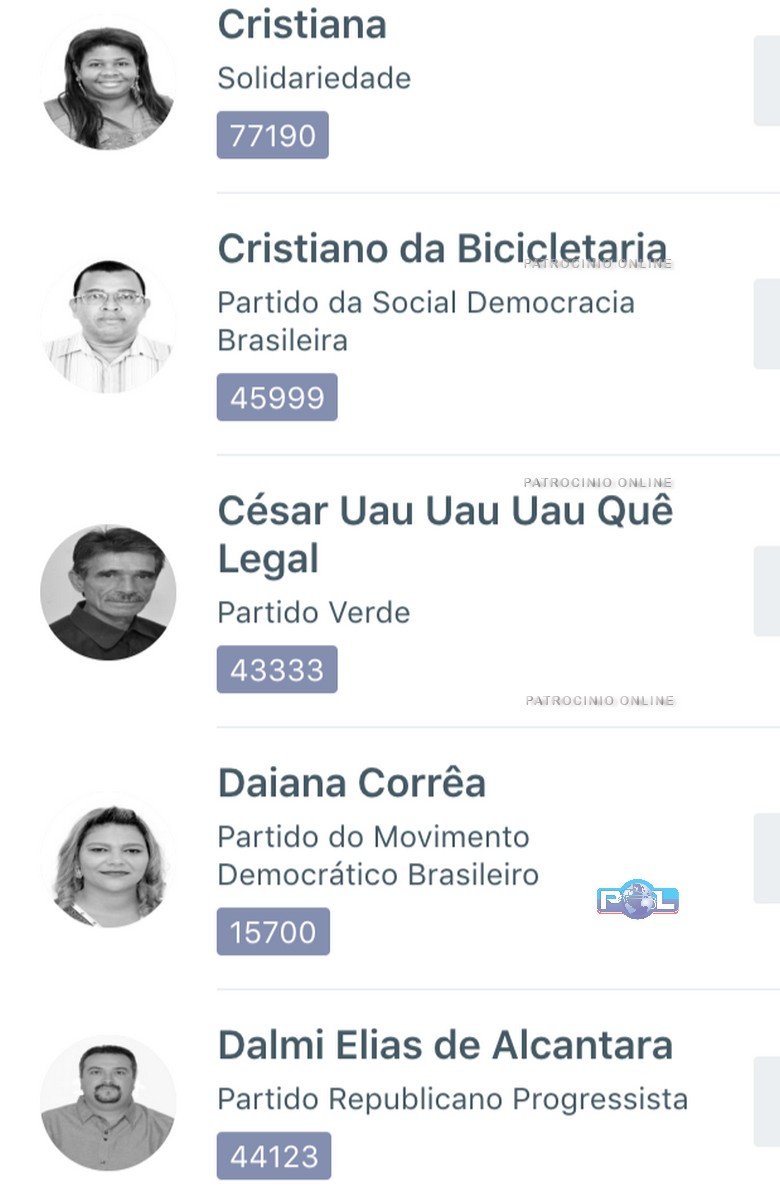
Task: Select Cristiano da Bicicletaria's row
Action: click(x=441, y=249)
